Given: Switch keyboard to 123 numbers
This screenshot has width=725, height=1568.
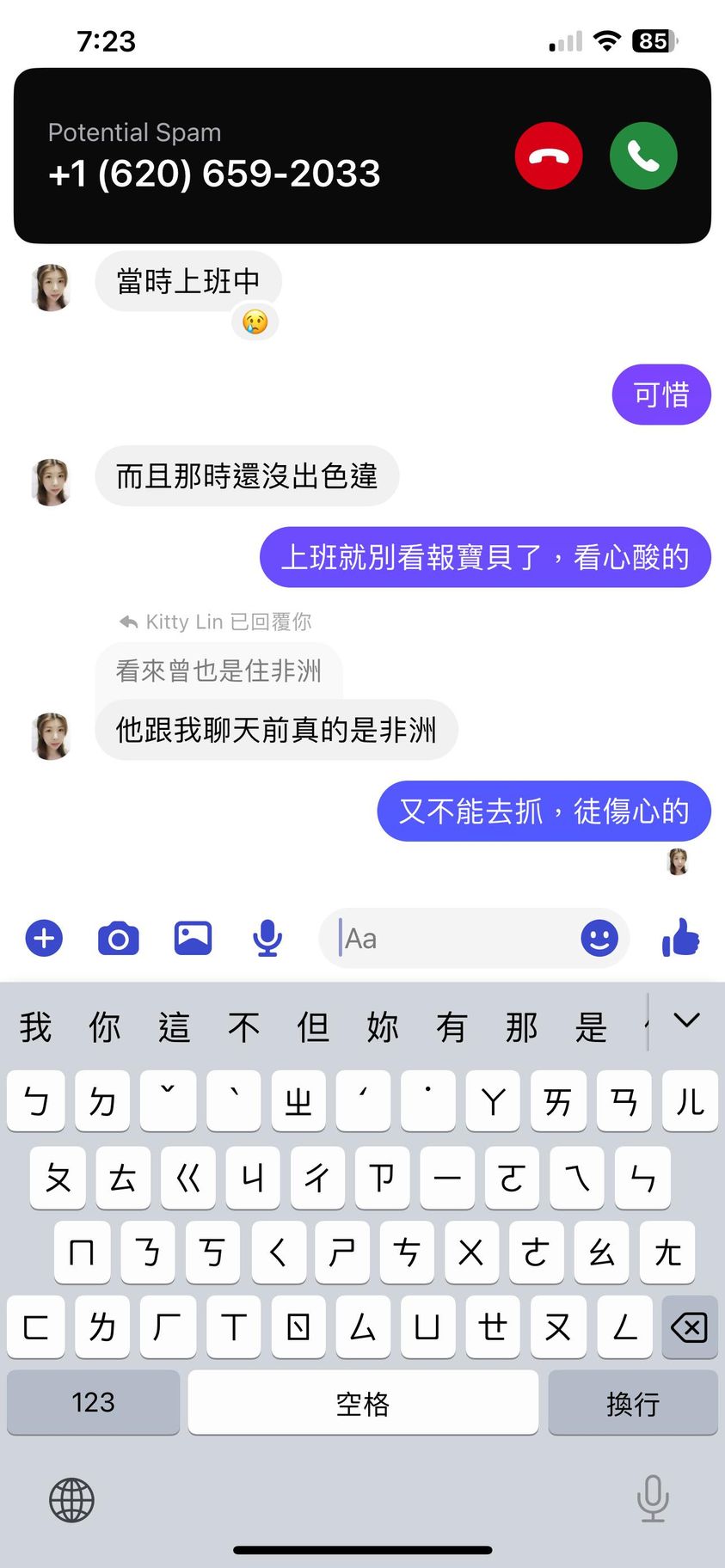Looking at the screenshot, I should pos(93,1403).
